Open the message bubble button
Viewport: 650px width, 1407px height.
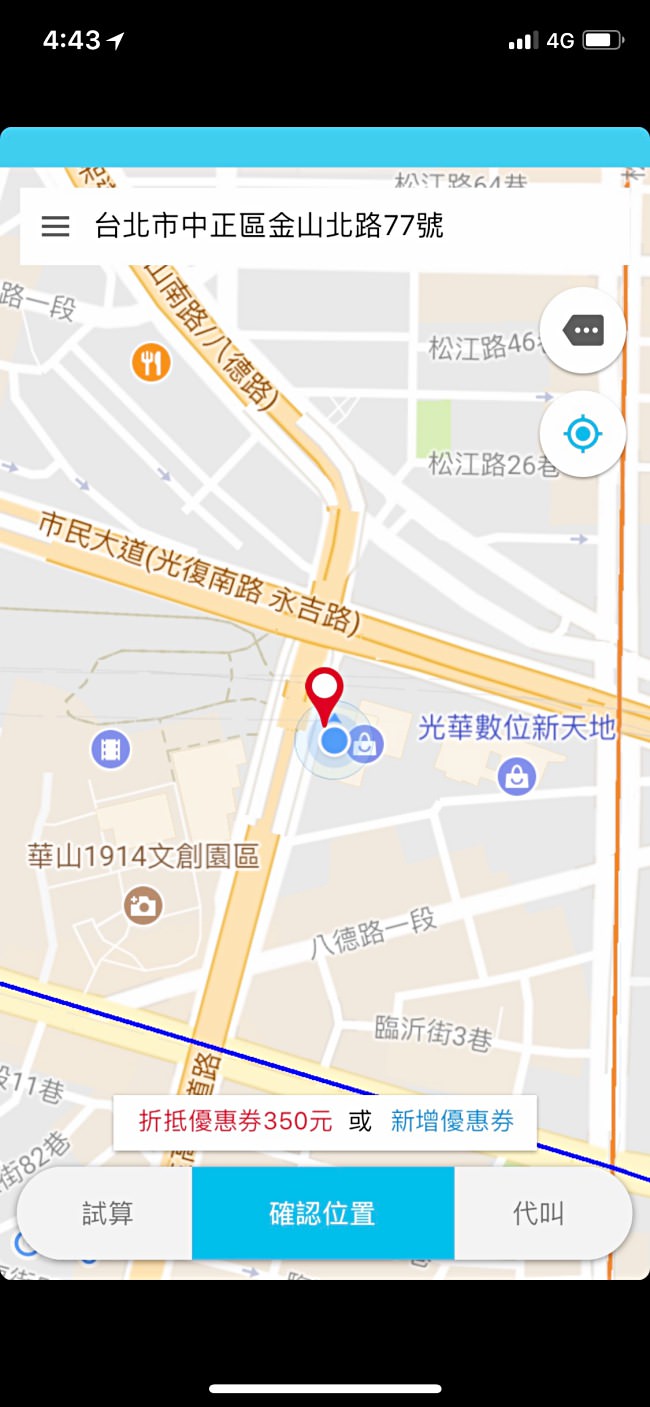coord(583,330)
